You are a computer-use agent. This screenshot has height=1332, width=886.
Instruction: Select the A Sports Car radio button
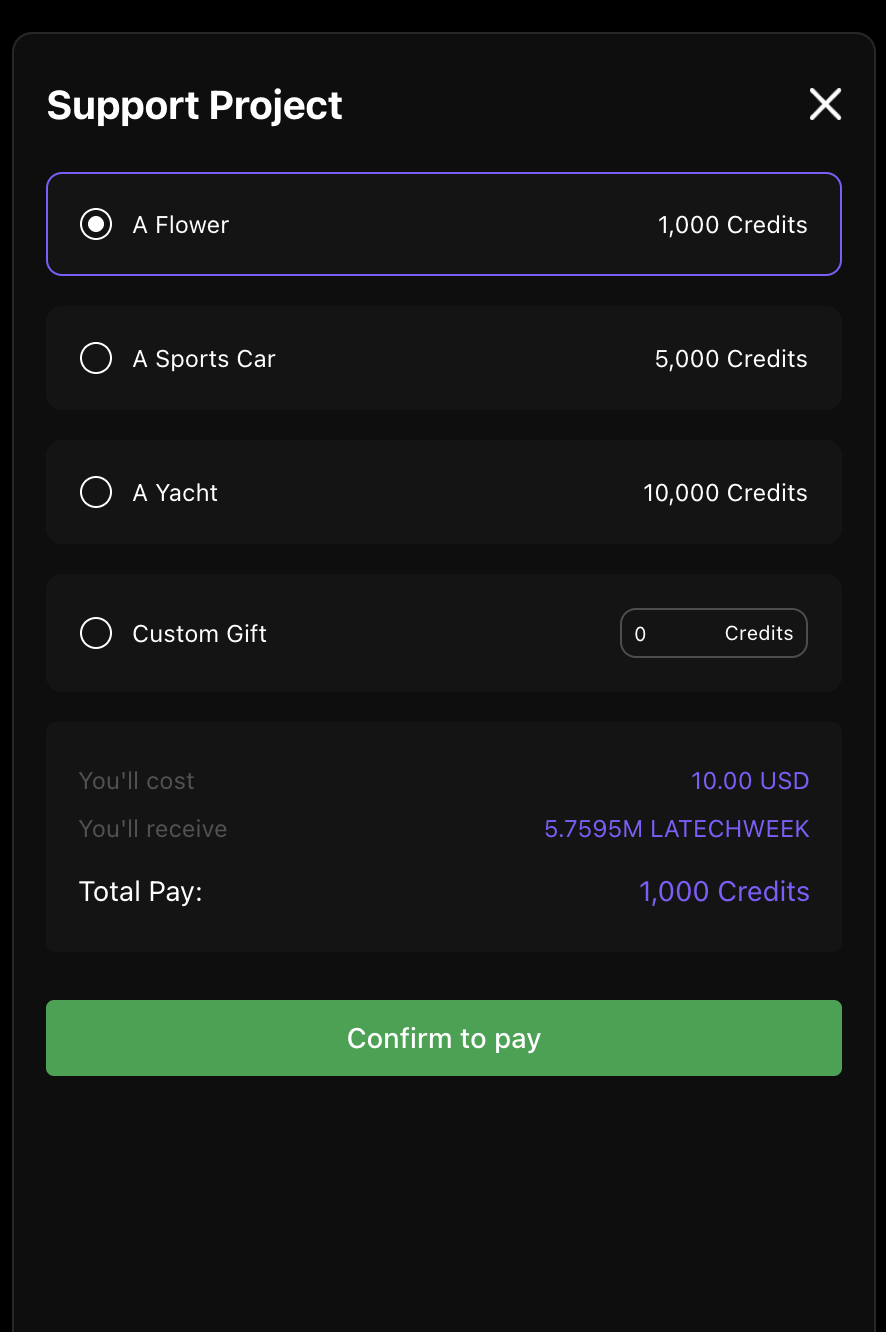pyautogui.click(x=95, y=357)
